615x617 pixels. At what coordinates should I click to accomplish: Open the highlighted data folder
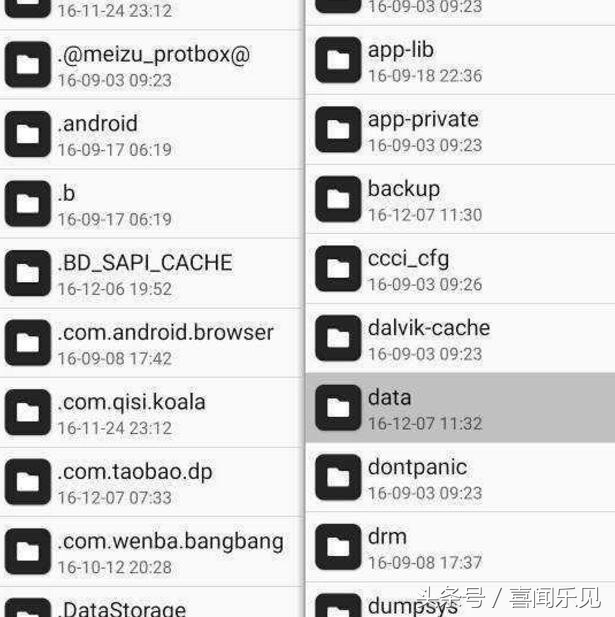click(x=460, y=408)
